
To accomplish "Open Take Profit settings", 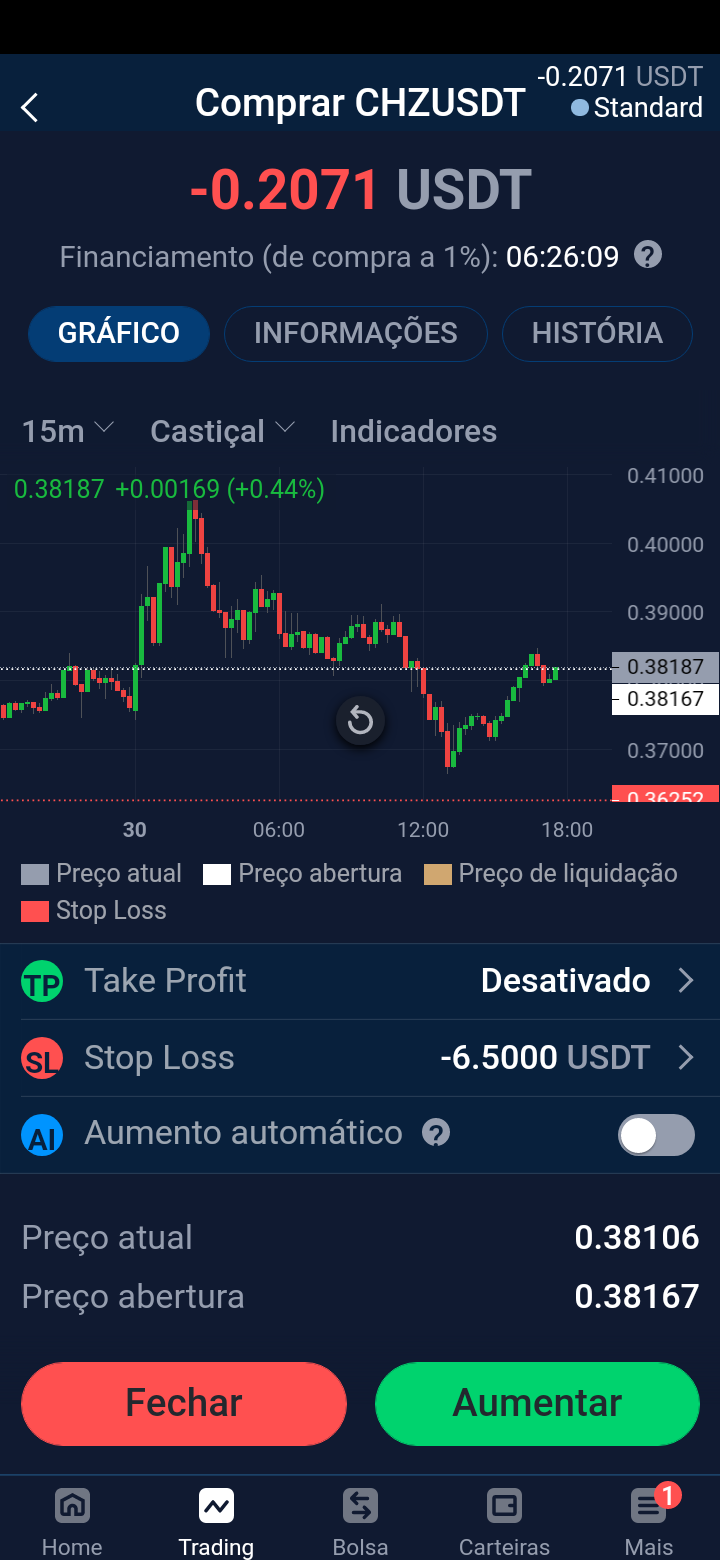I will pyautogui.click(x=360, y=981).
